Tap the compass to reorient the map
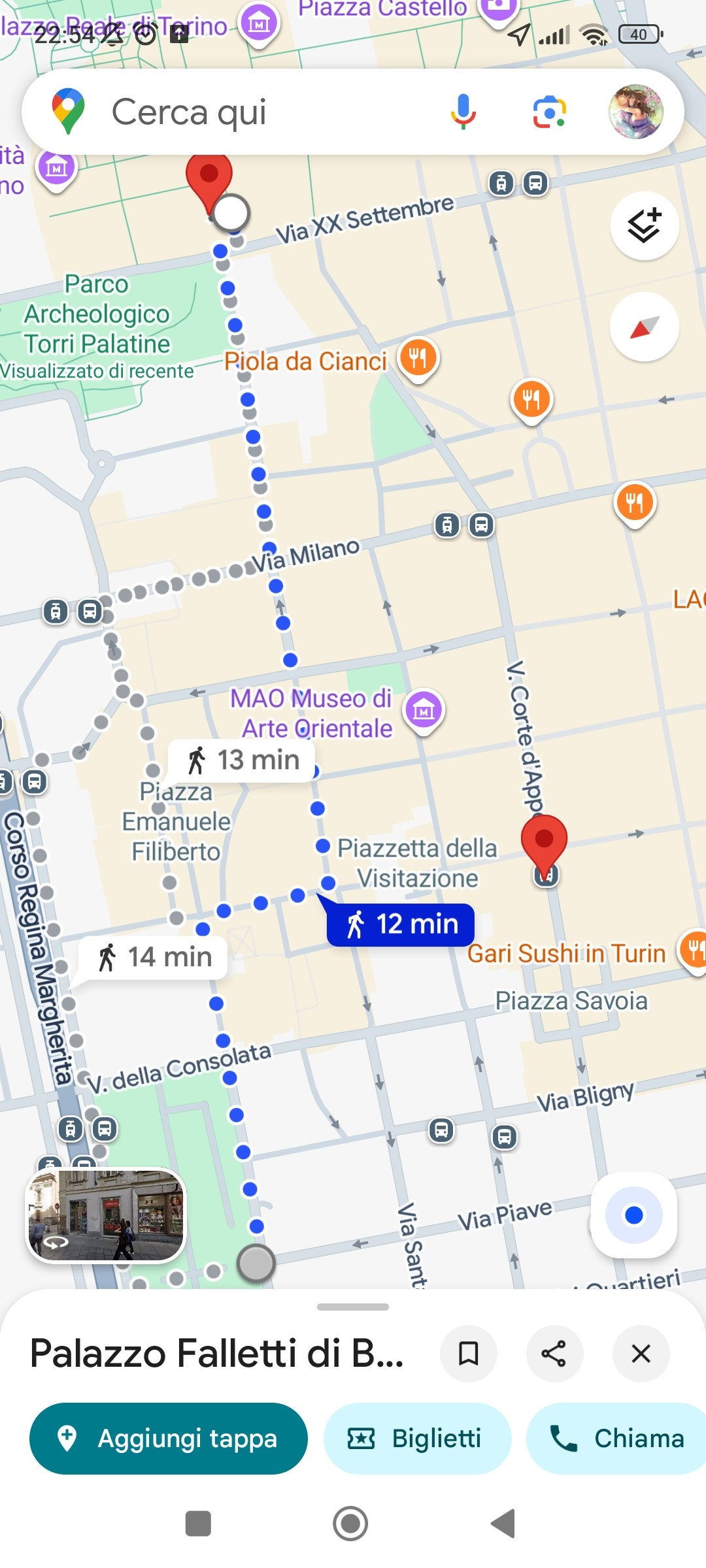This screenshot has height=1568, width=706. click(645, 327)
